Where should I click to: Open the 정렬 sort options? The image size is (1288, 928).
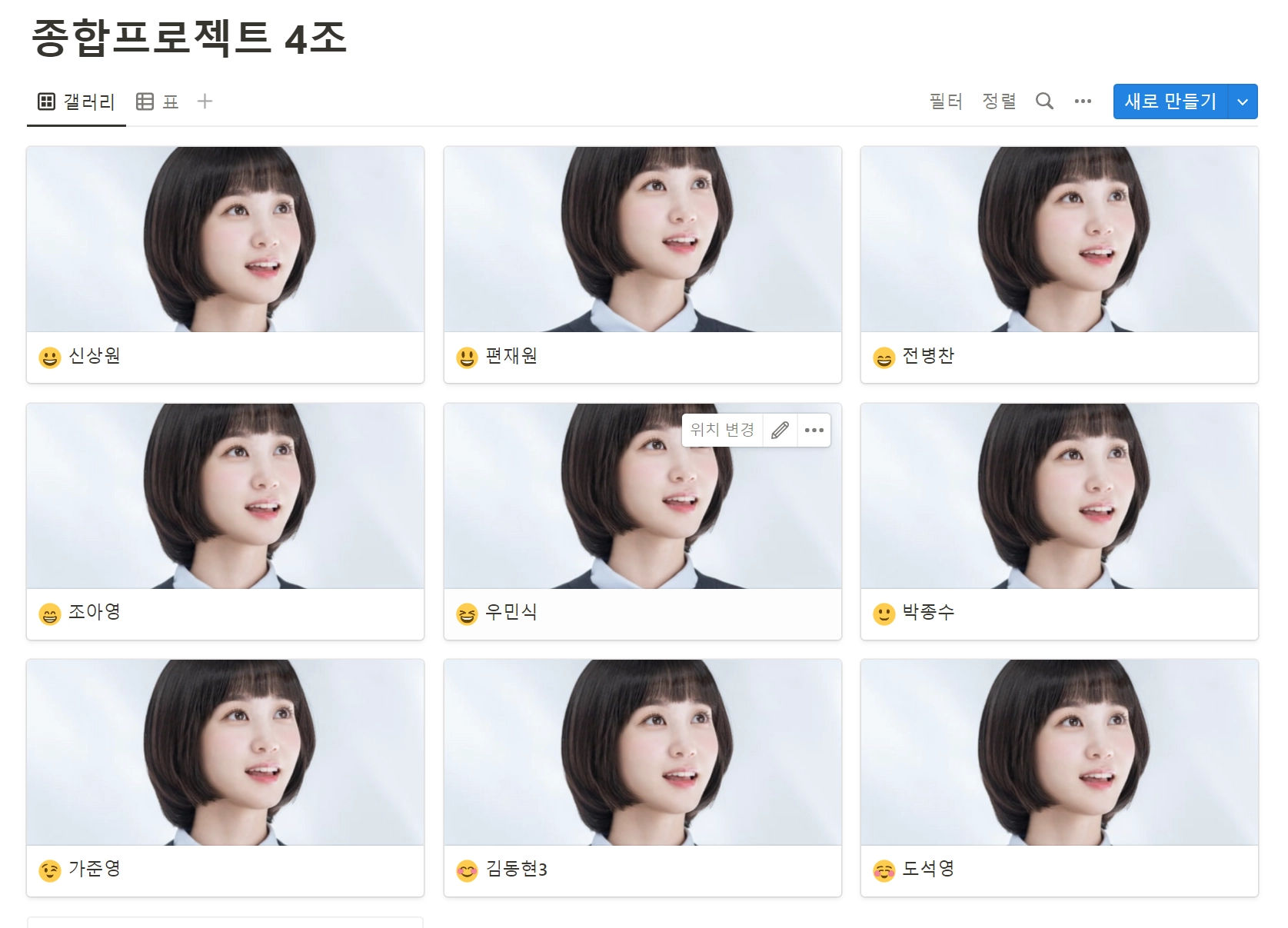click(999, 101)
